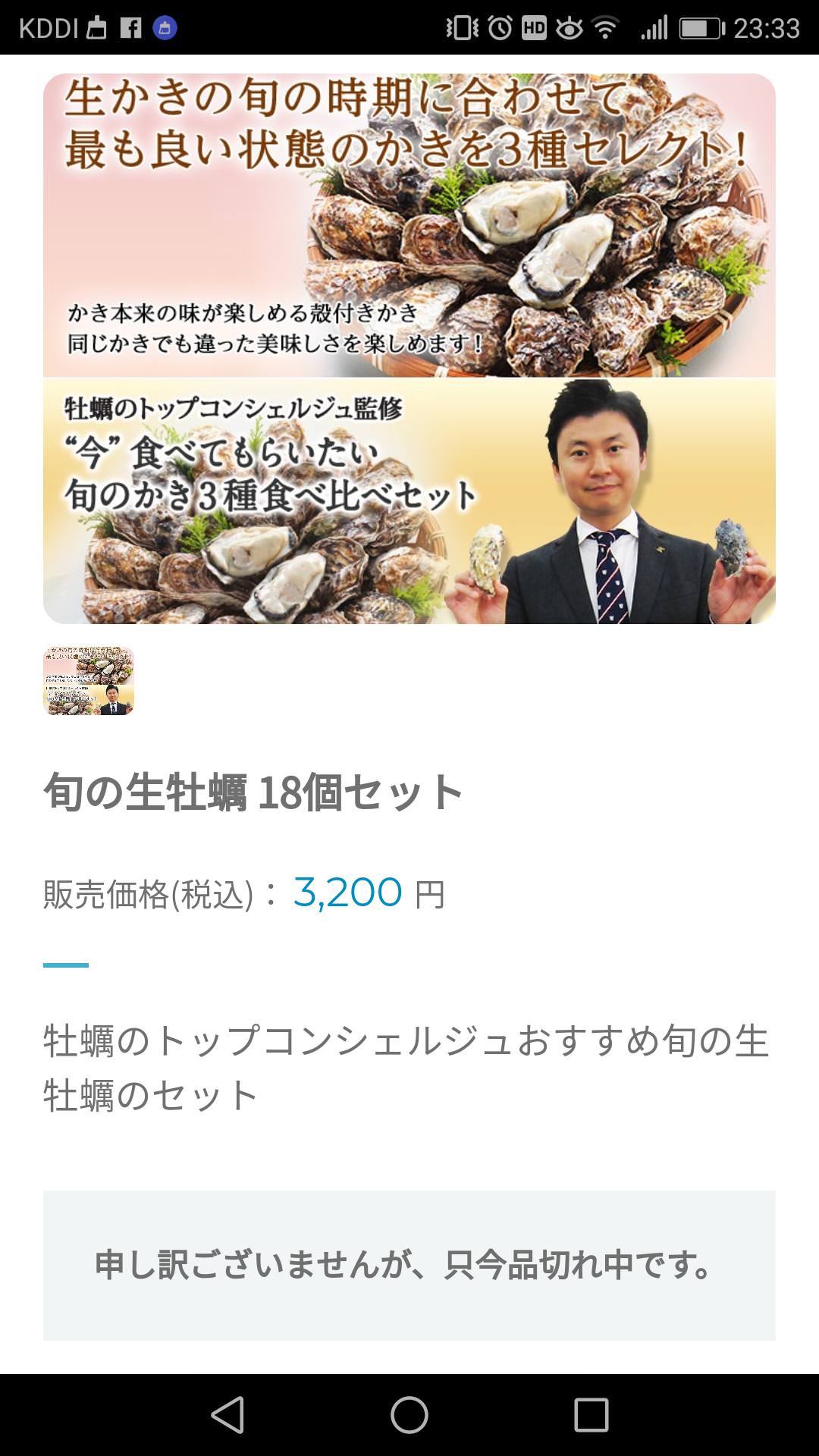Image resolution: width=819 pixels, height=1456 pixels.
Task: Select the small product thumbnail below the banner
Action: 89,681
